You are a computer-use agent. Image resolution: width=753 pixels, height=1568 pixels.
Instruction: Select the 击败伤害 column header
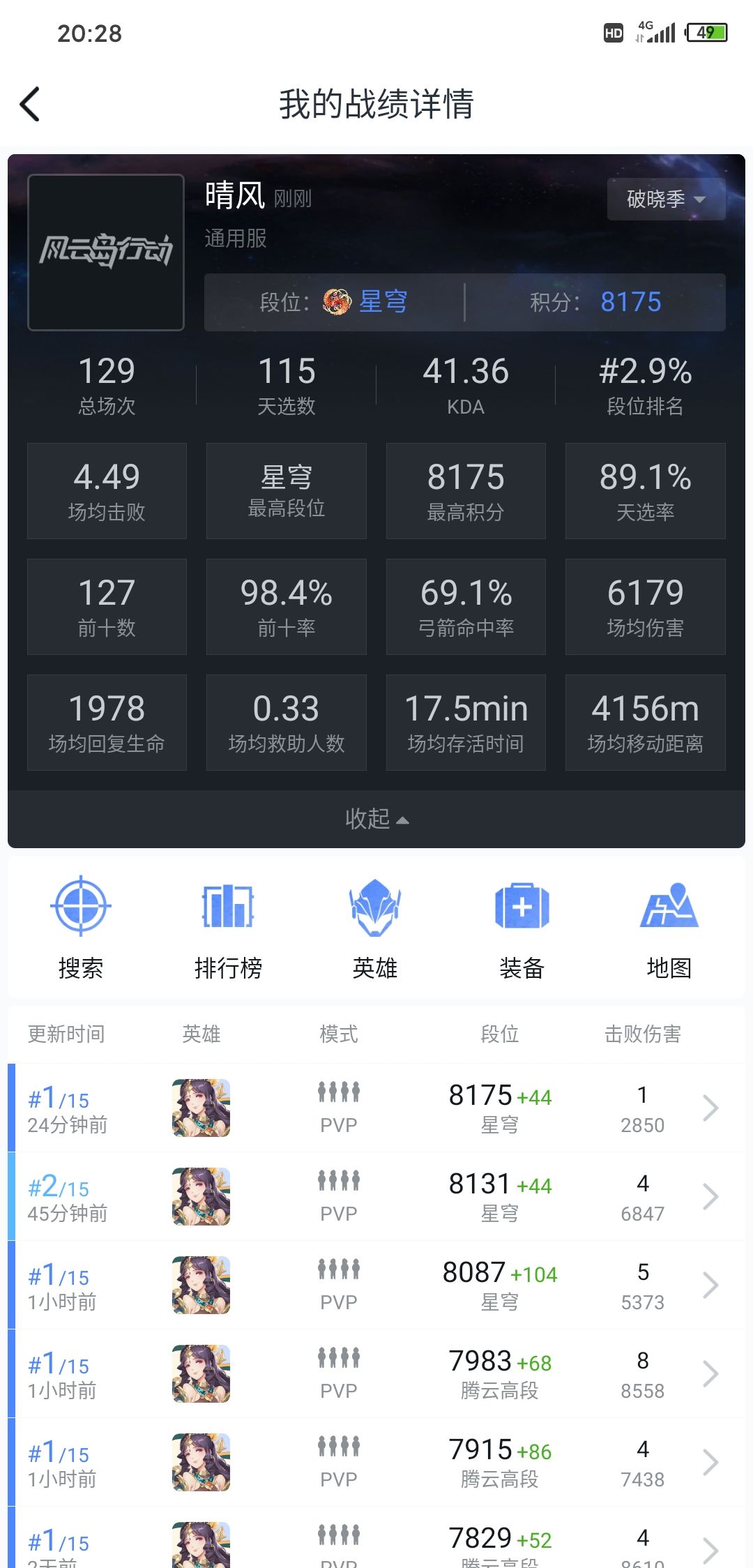[643, 1034]
